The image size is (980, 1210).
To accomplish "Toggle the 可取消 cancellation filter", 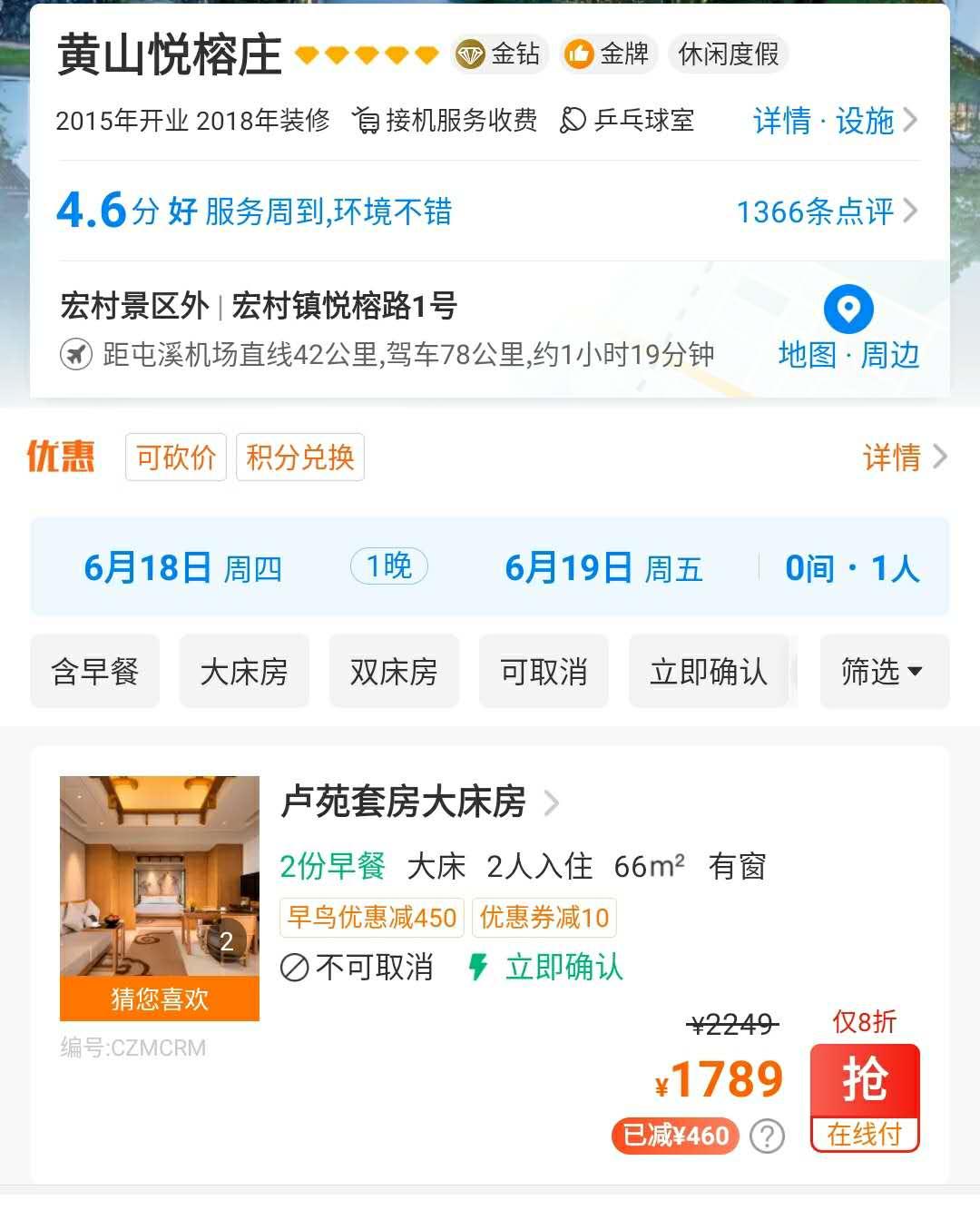I will [544, 672].
